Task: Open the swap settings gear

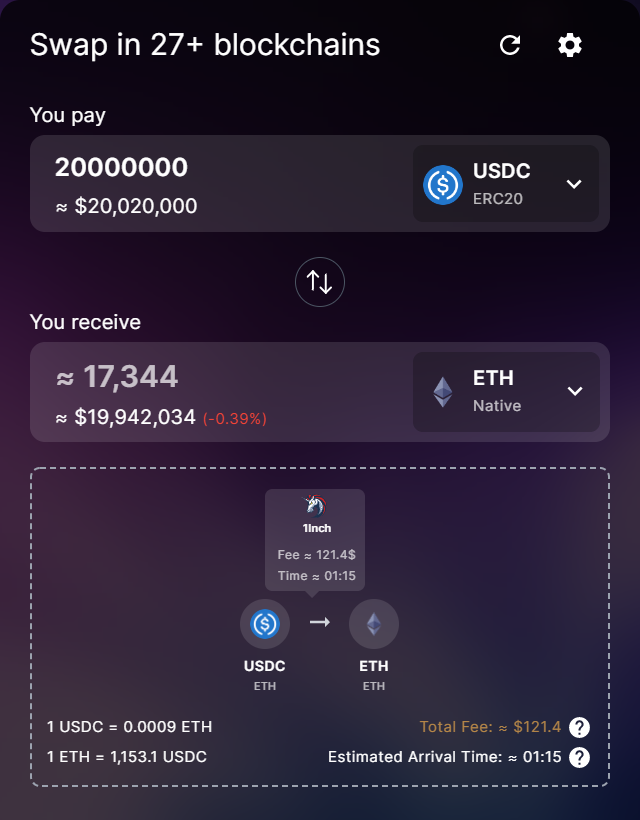Action: (x=570, y=45)
